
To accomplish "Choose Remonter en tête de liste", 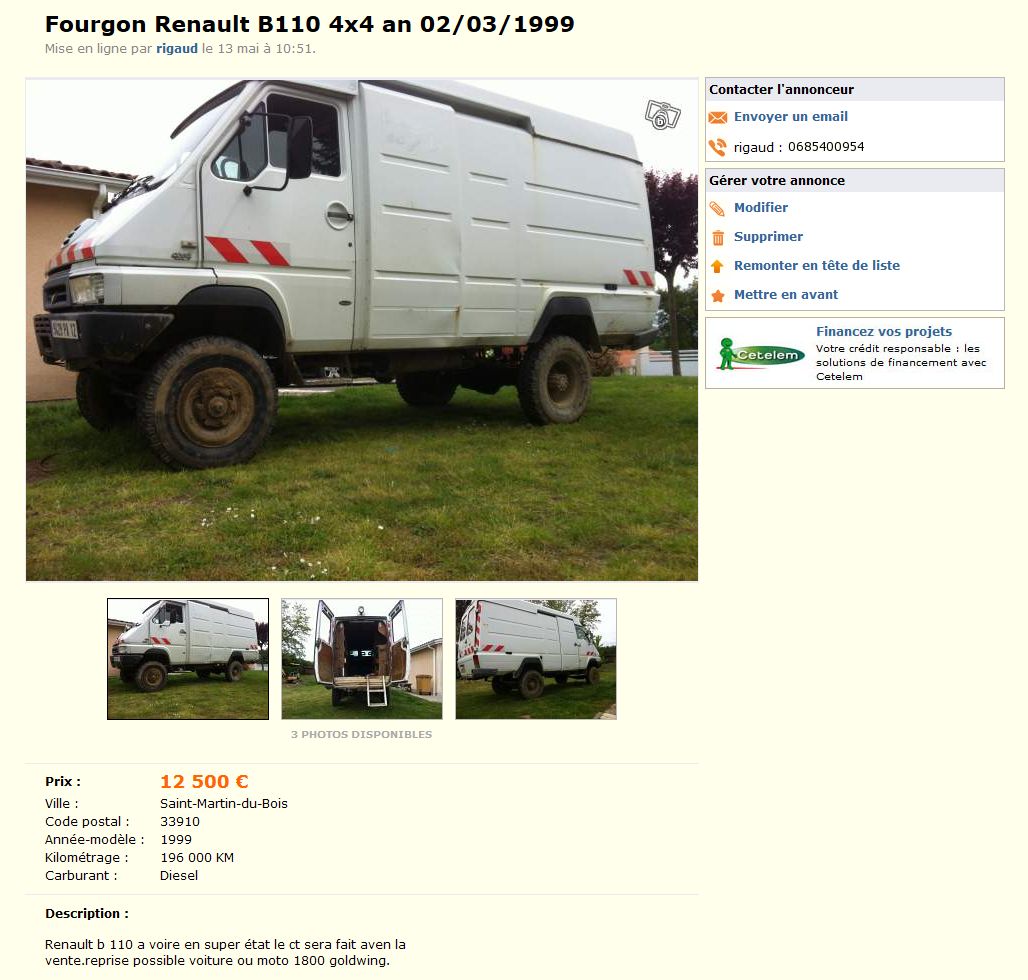I will pos(816,266).
